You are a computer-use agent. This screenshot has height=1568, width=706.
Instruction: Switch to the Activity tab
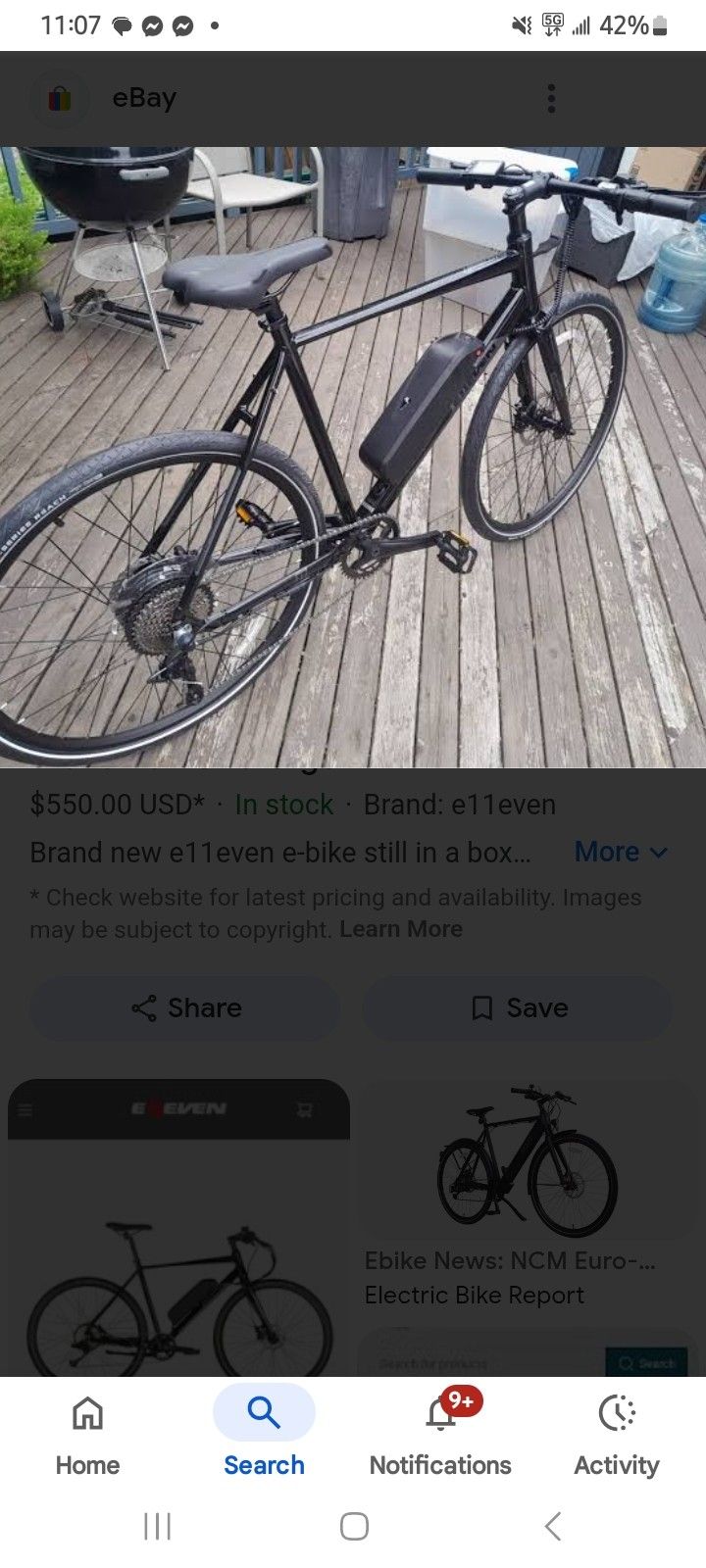tap(616, 1434)
